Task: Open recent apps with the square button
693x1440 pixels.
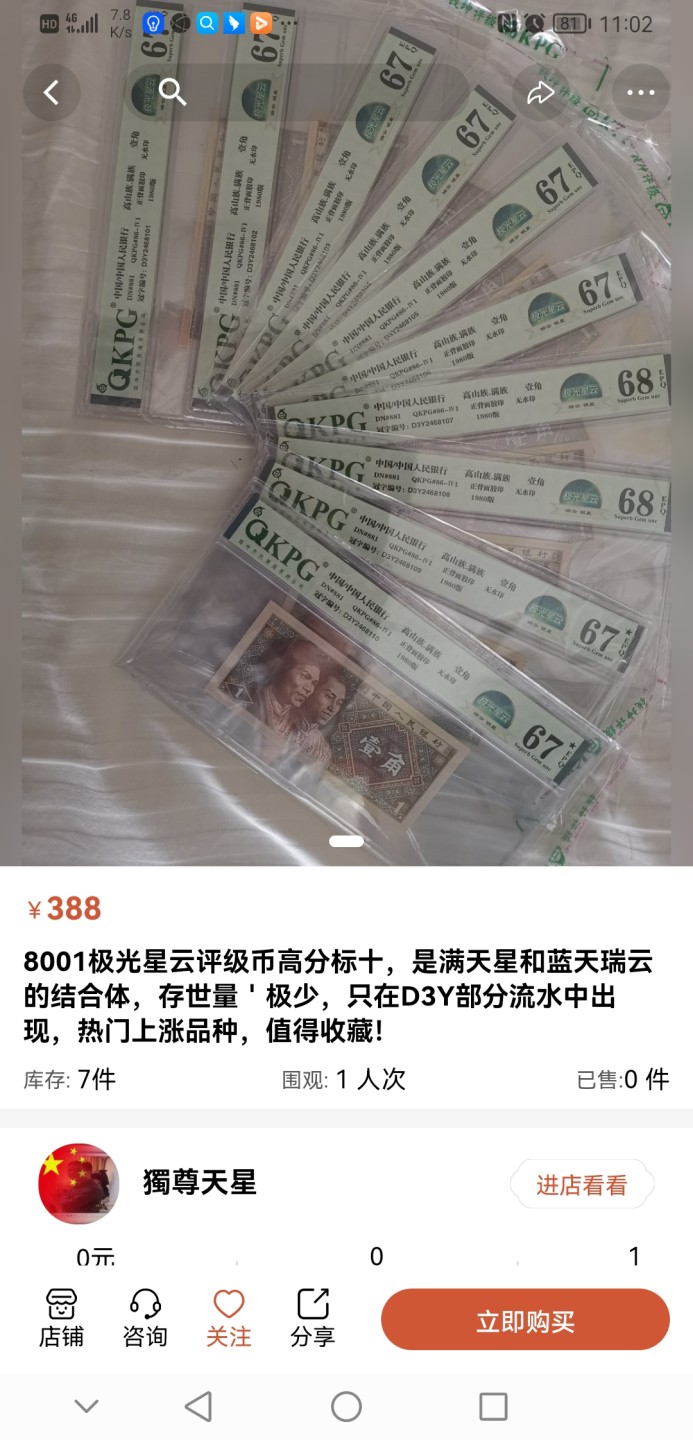Action: coord(493,1407)
